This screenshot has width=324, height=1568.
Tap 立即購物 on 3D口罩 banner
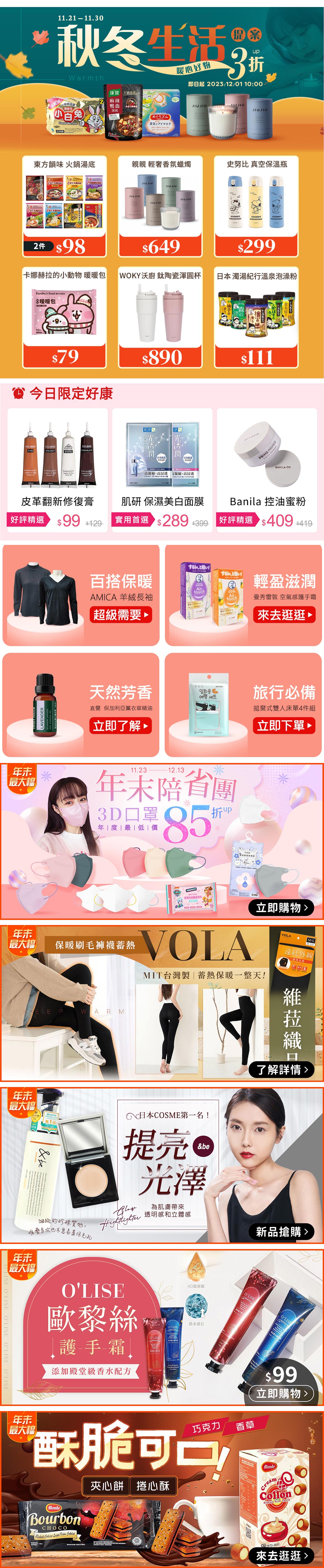pos(281,908)
